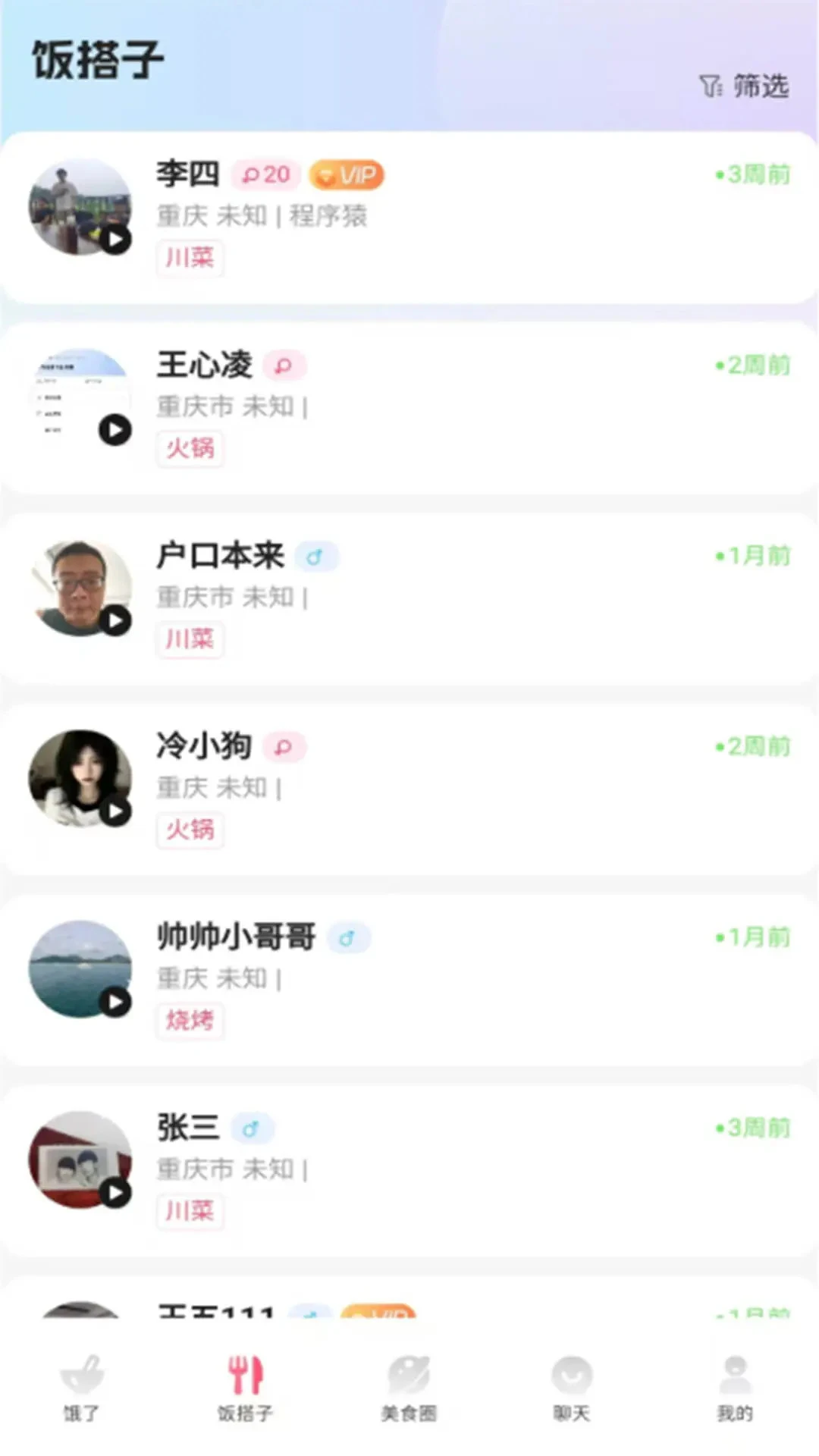Viewport: 819px width, 1456px height.
Task: Play the video on 户口本来's avatar
Action: [115, 621]
